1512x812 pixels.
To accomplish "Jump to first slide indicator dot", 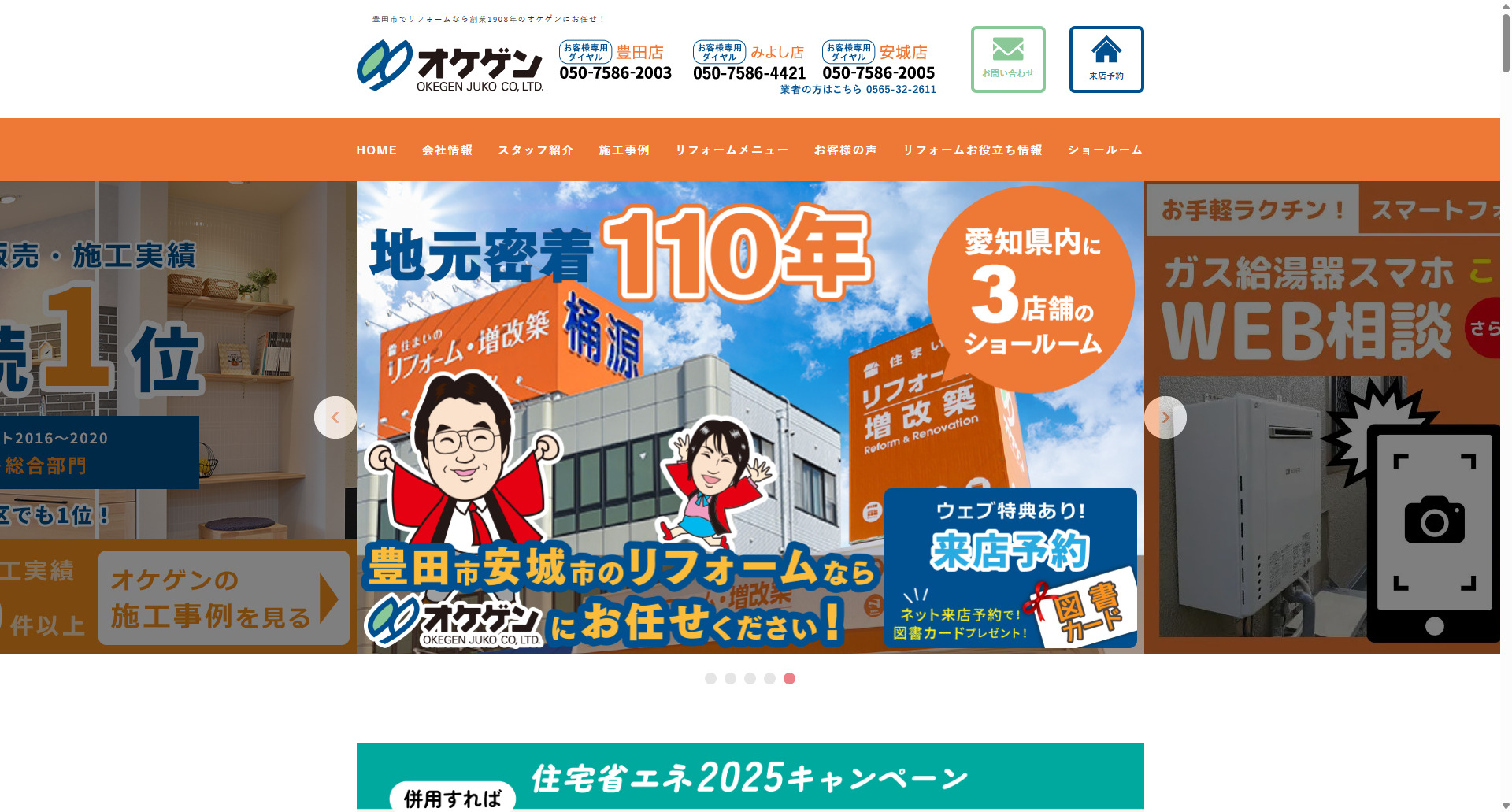I will click(710, 678).
